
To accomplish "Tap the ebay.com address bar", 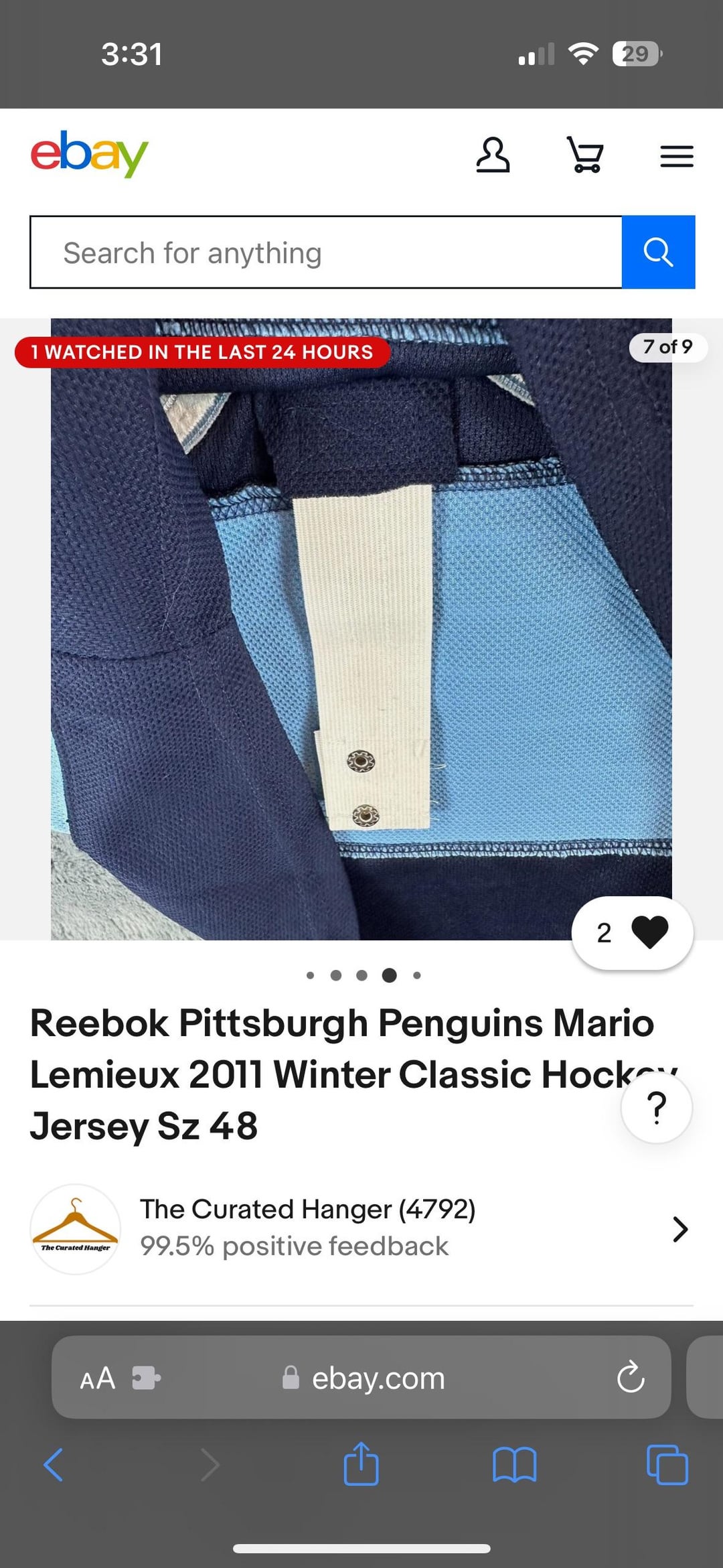I will (378, 1378).
